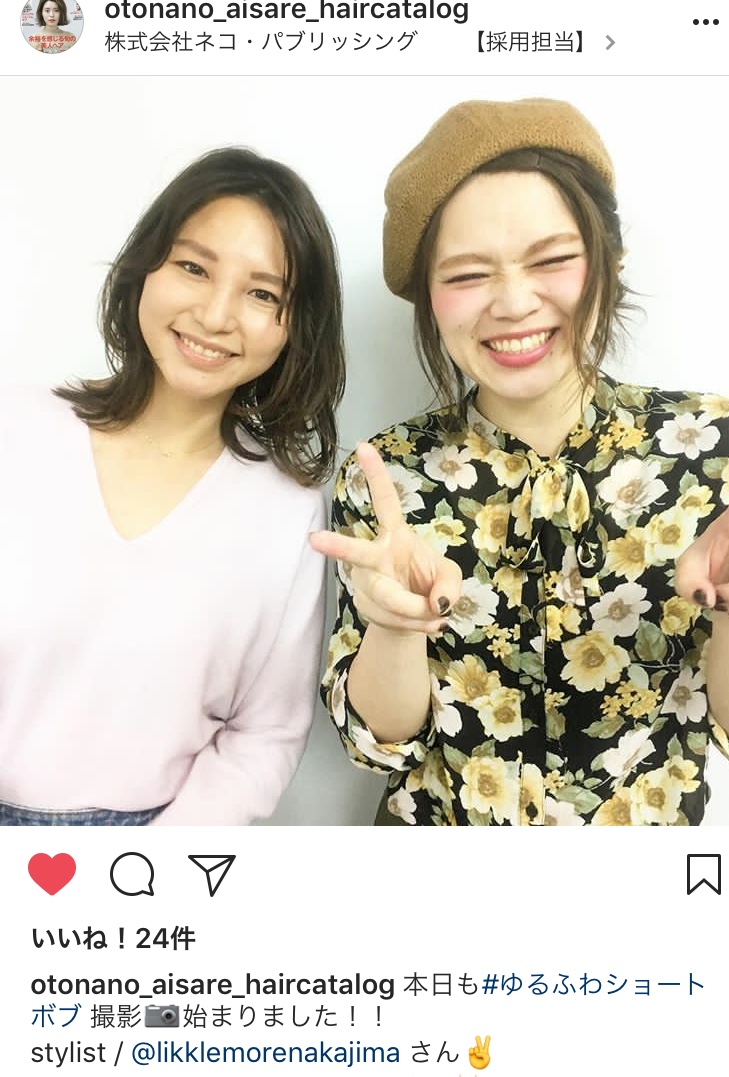
Task: Save the post with the bookmark icon
Action: click(703, 874)
